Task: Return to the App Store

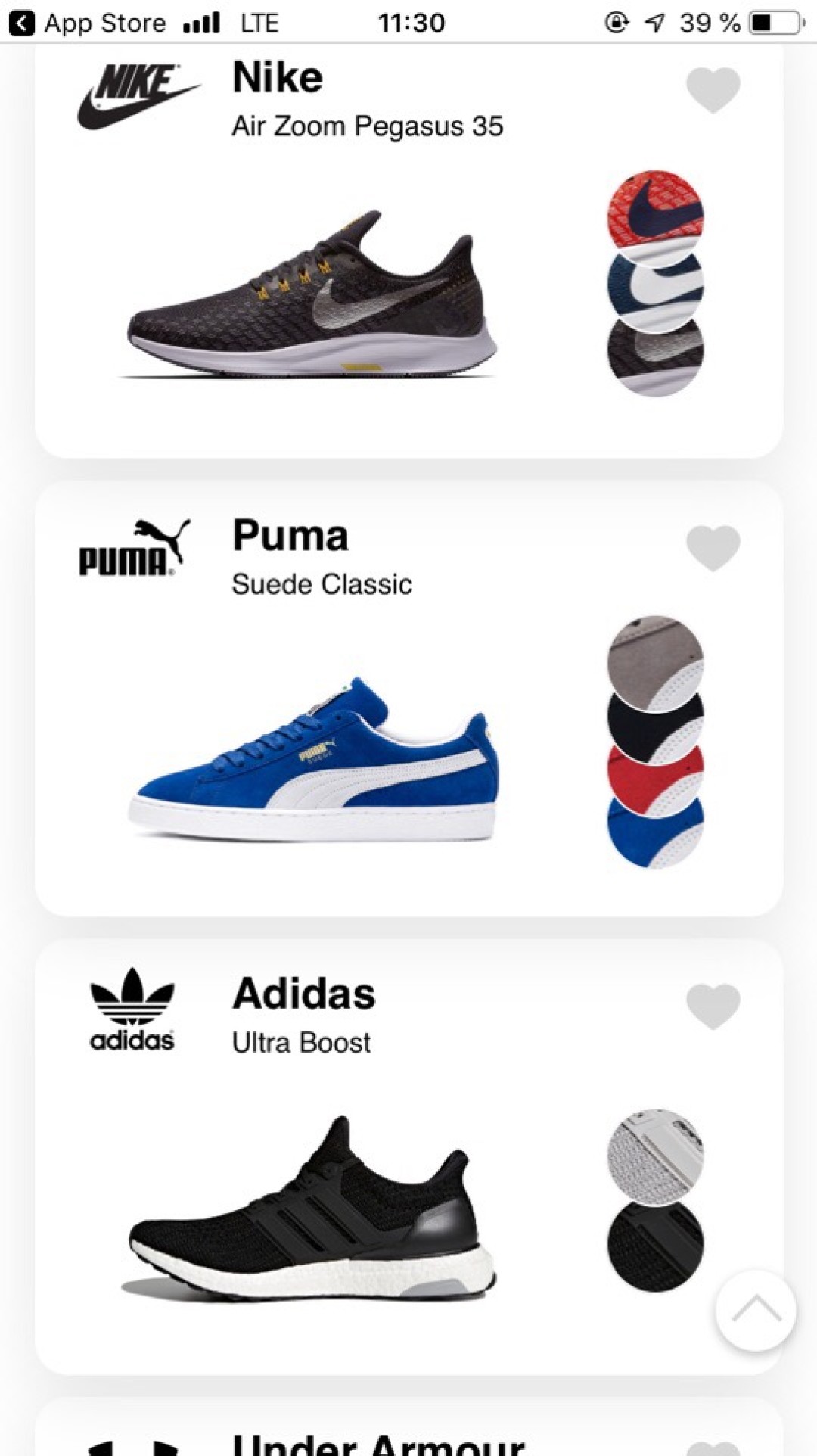Action: (x=87, y=23)
